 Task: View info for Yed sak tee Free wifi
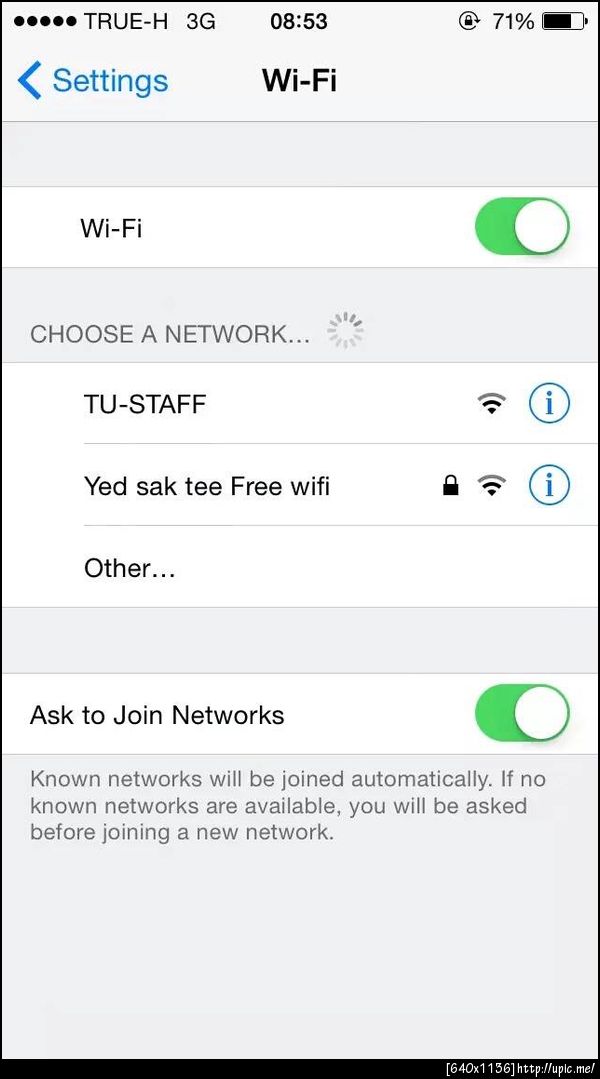tap(548, 486)
